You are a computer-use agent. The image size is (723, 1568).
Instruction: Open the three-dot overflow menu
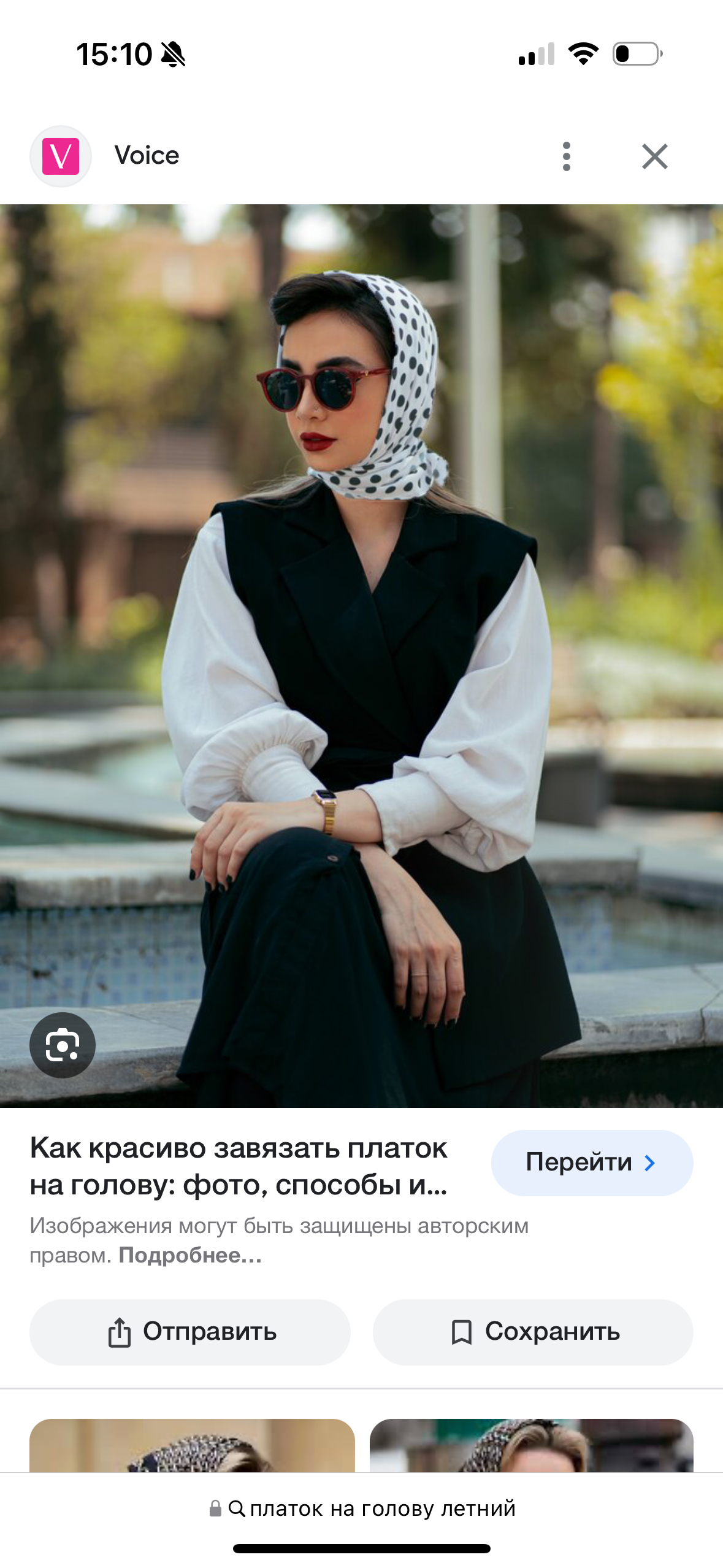pos(566,156)
